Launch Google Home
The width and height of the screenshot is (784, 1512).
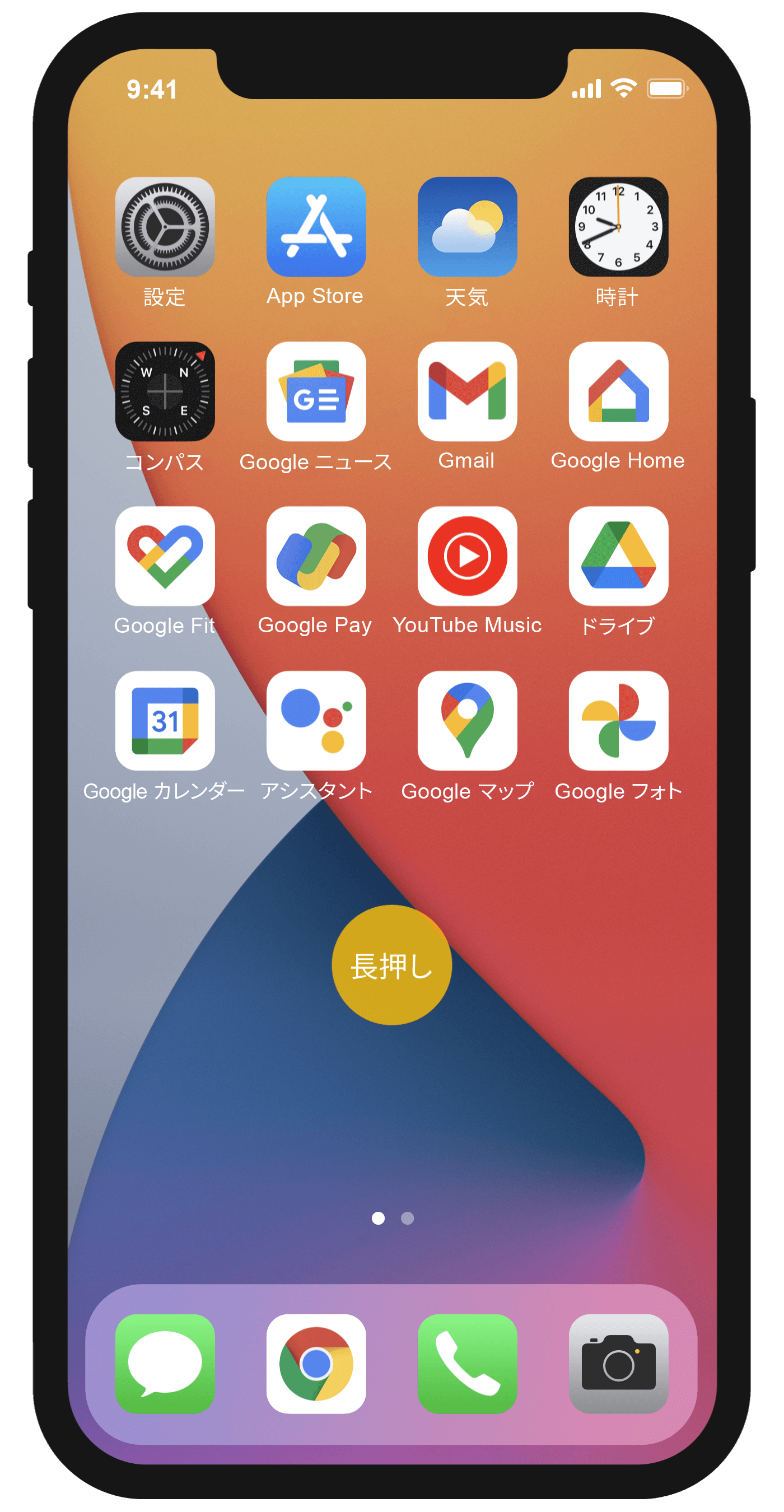[618, 391]
